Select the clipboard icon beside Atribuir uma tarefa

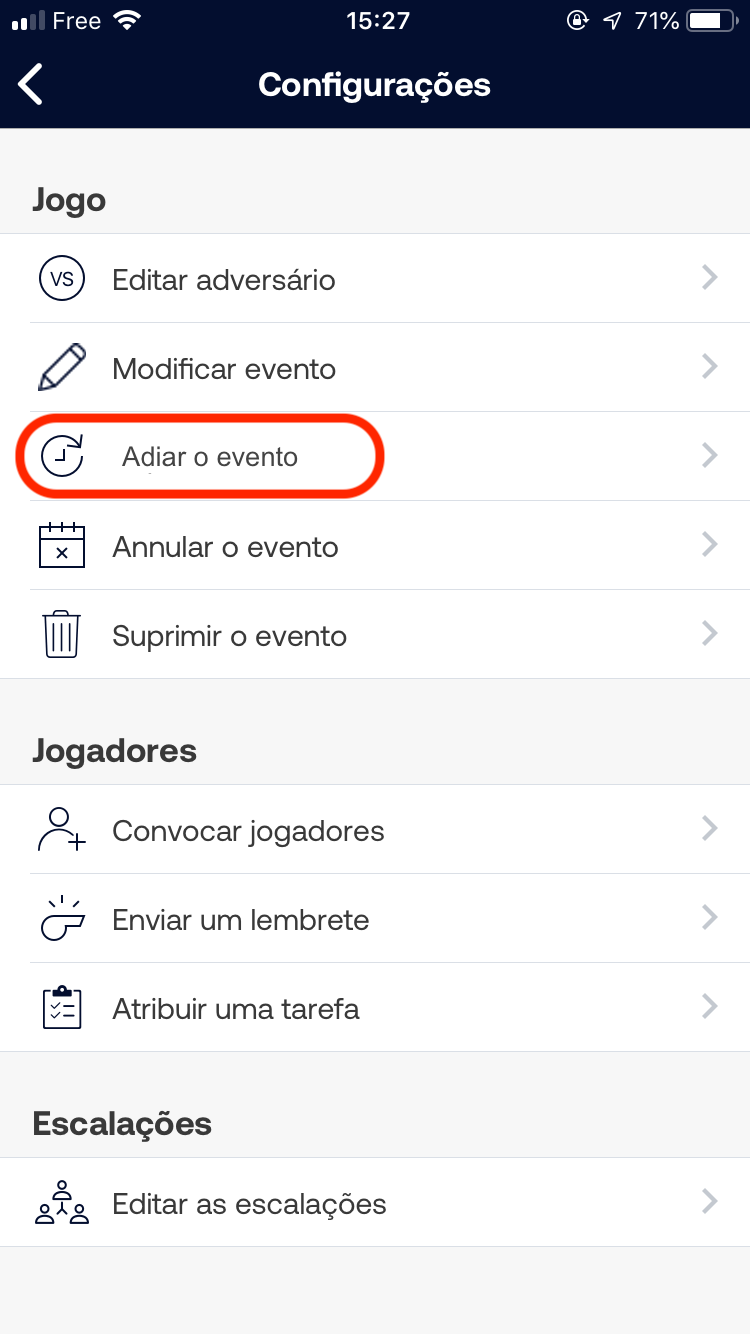point(61,1008)
